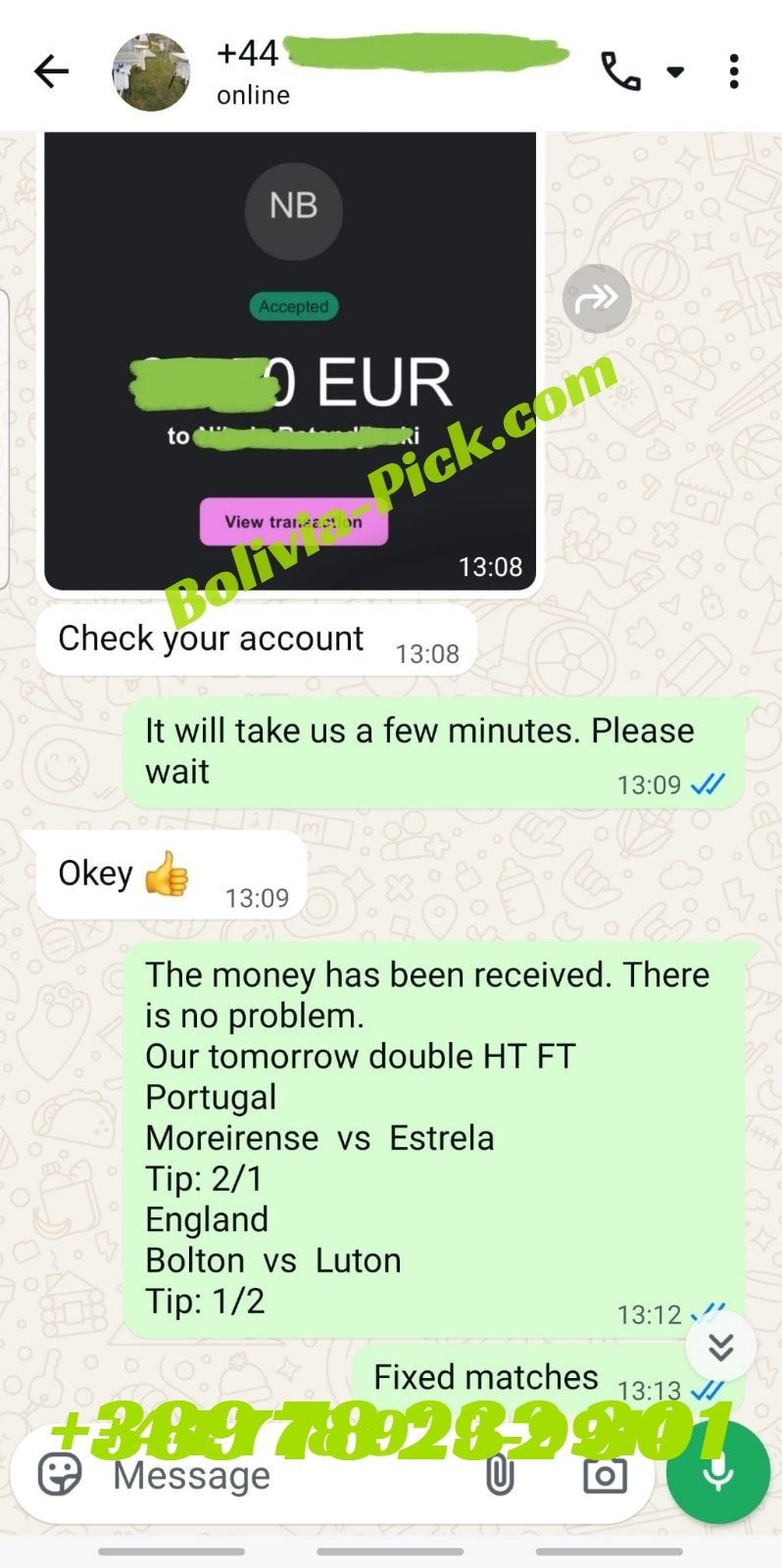Image resolution: width=782 pixels, height=1568 pixels.
Task: Open the EUR payment screenshot image
Action: pyautogui.click(x=290, y=361)
